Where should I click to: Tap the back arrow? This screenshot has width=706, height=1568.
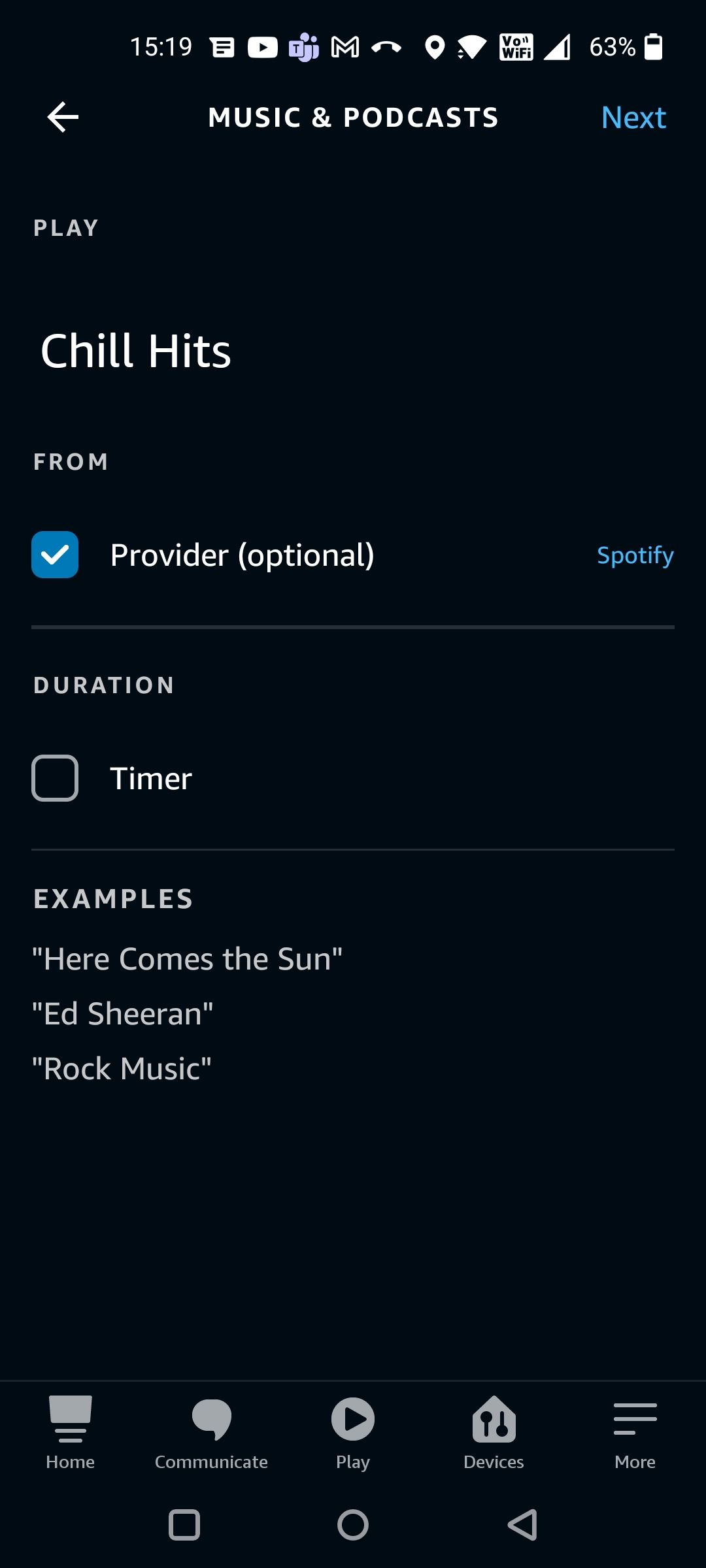(62, 118)
